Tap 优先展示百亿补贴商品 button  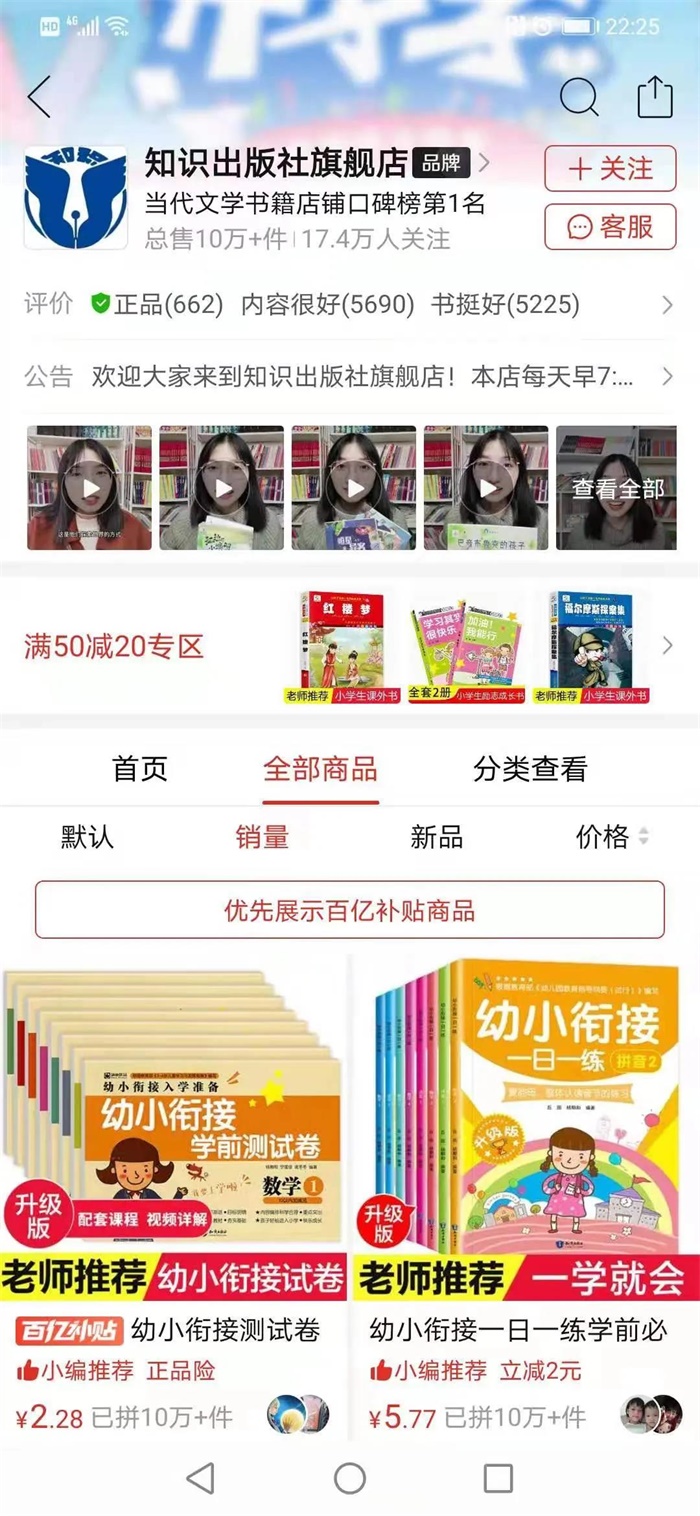click(350, 910)
